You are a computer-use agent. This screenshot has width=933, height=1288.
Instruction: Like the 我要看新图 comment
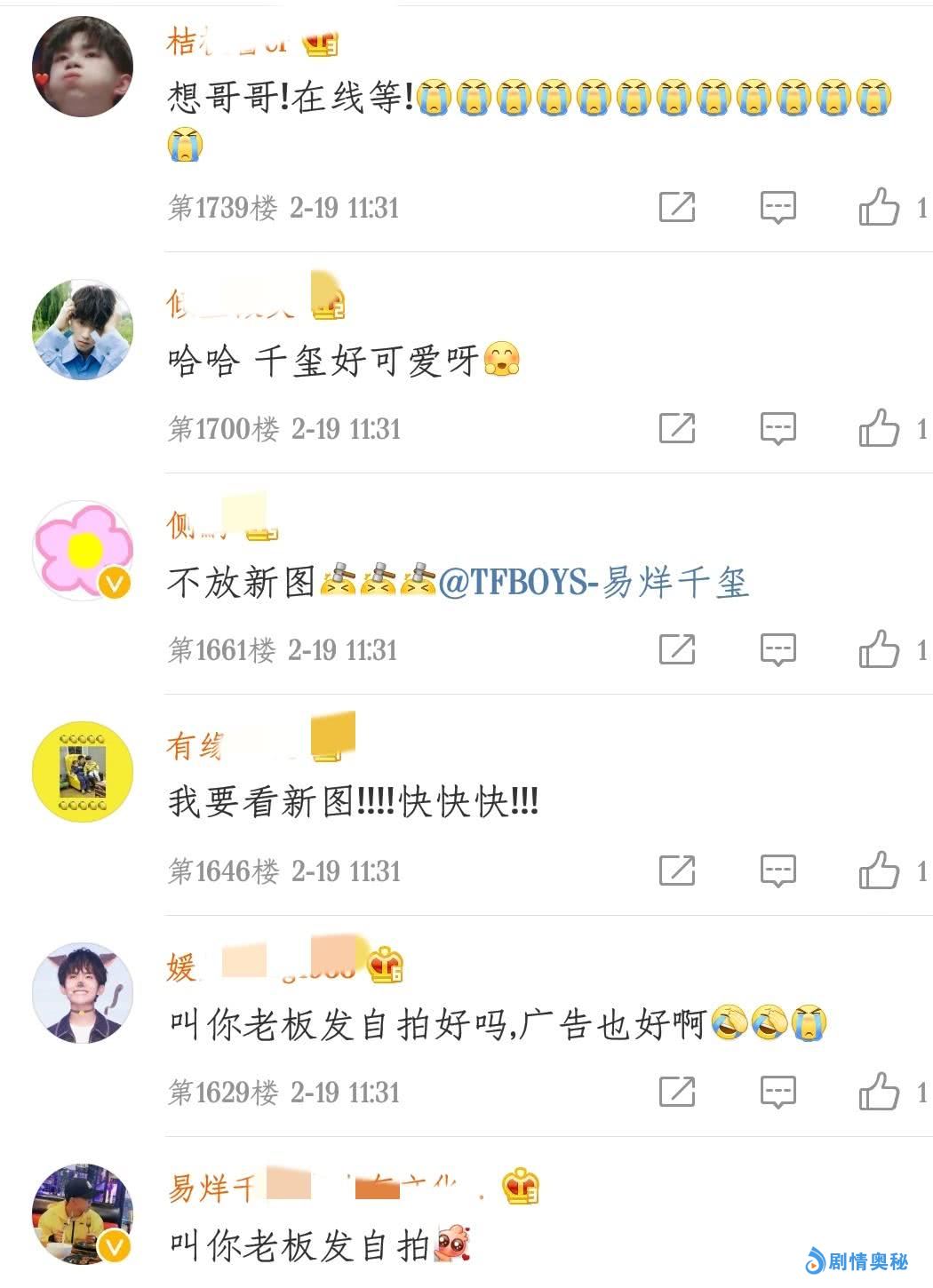(x=879, y=871)
